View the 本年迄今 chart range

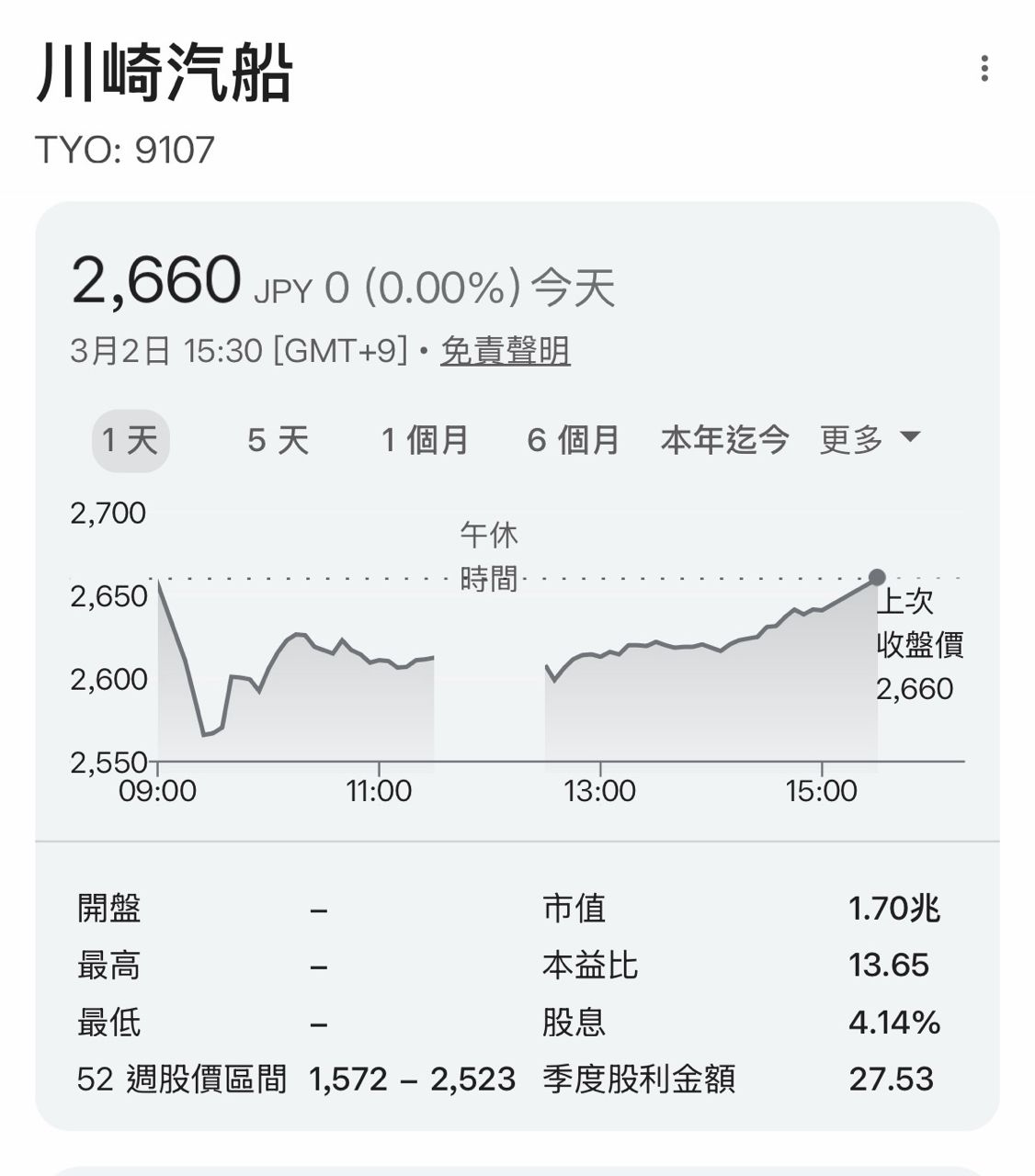(x=724, y=441)
